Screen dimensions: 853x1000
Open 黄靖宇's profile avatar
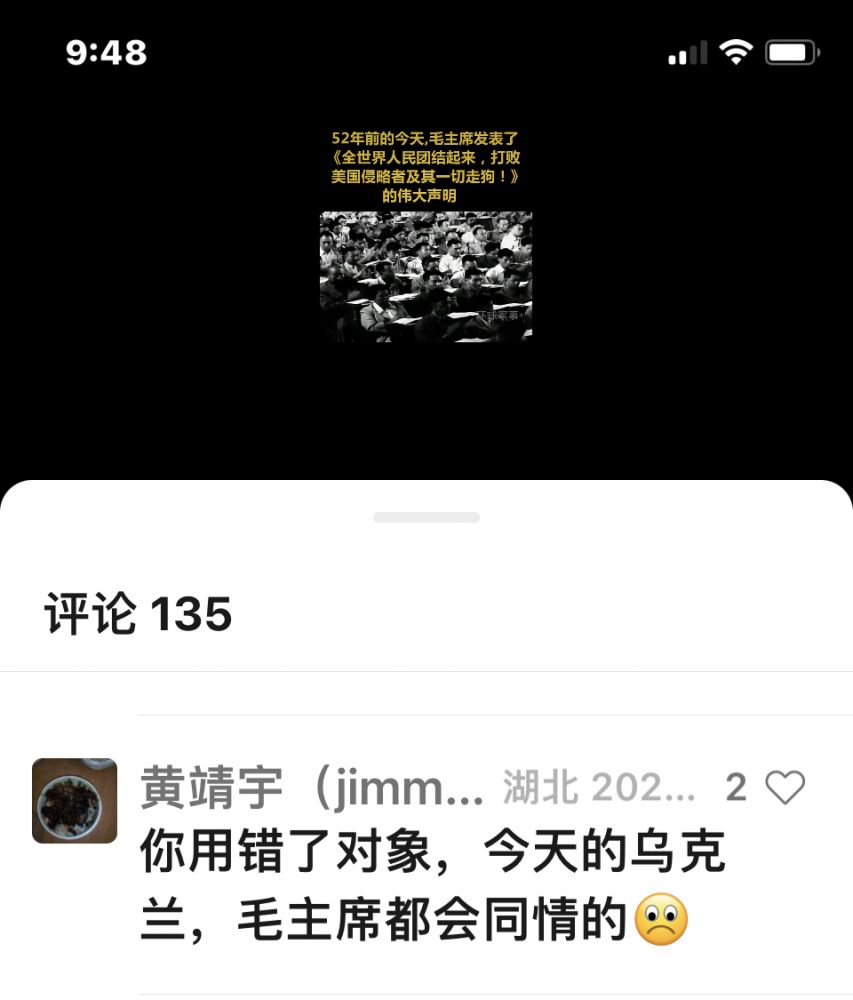point(75,800)
